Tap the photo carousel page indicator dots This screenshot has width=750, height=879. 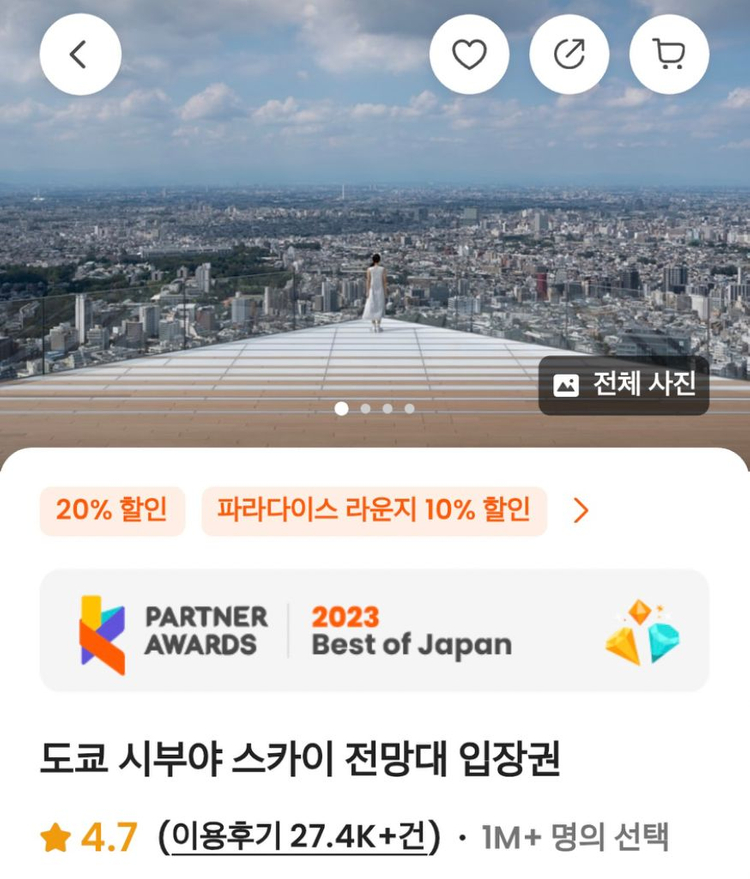pos(374,409)
